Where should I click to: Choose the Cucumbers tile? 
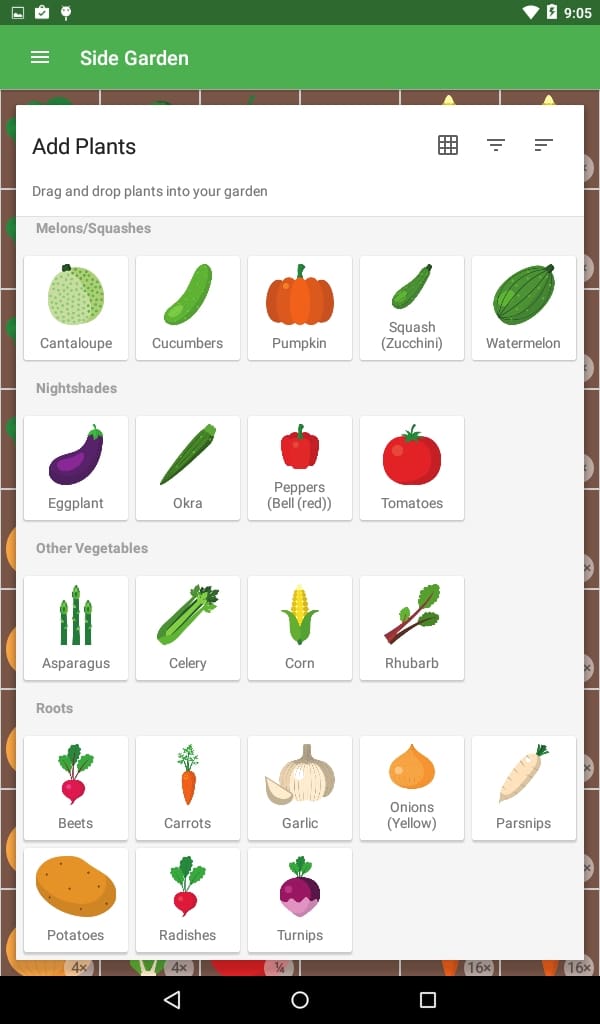point(187,308)
